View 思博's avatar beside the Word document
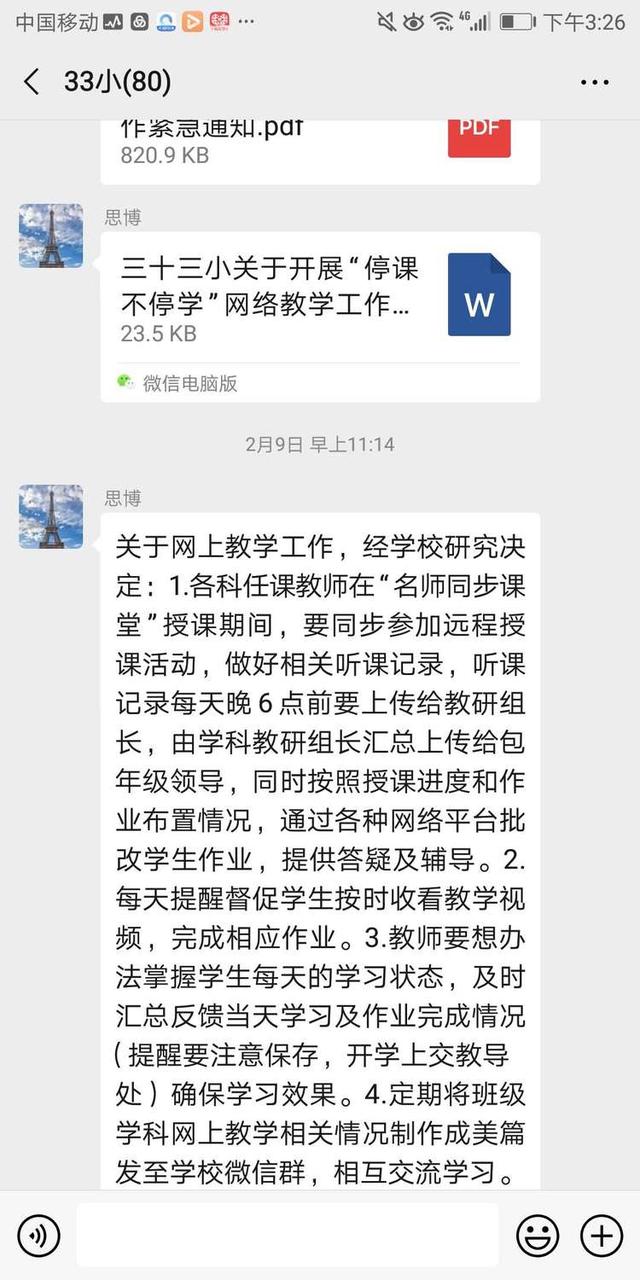 51,236
